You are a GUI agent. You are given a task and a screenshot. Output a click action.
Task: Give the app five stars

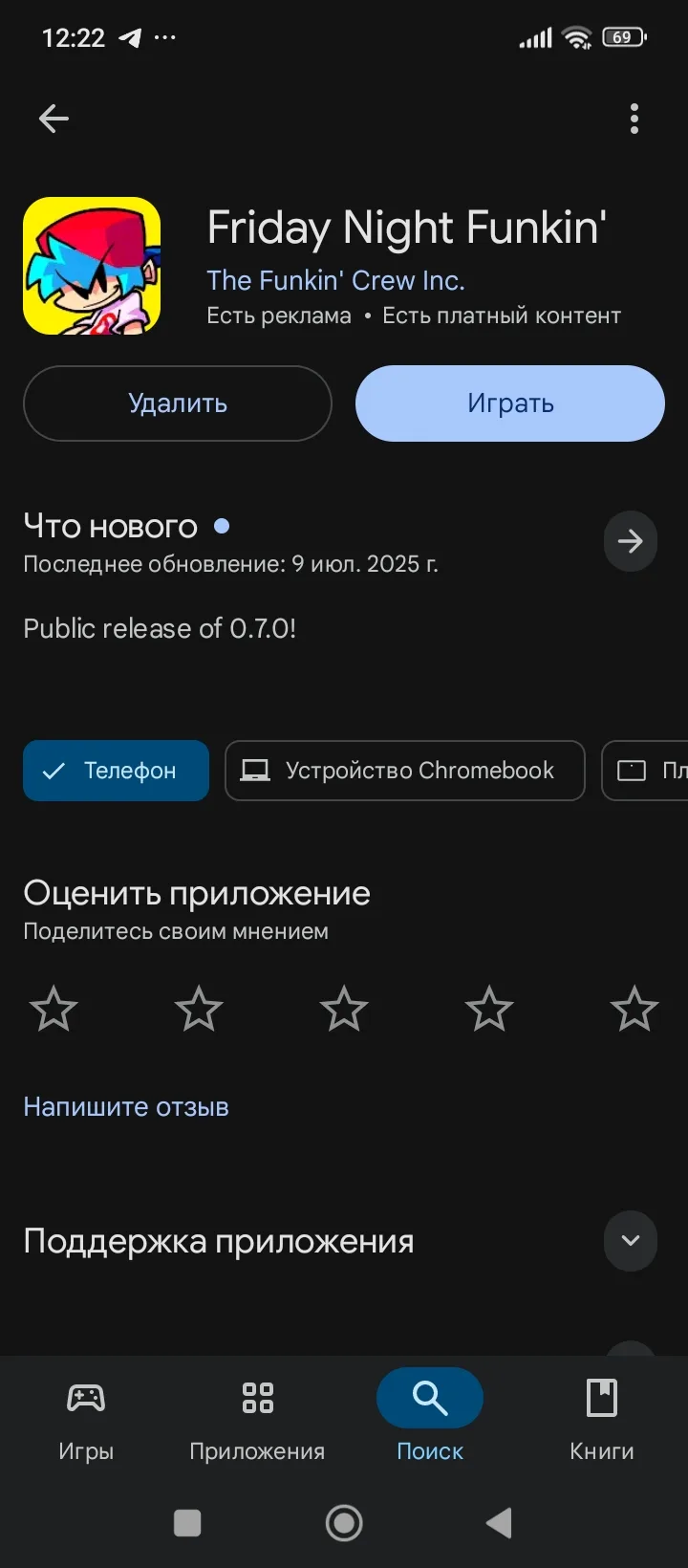point(634,1009)
